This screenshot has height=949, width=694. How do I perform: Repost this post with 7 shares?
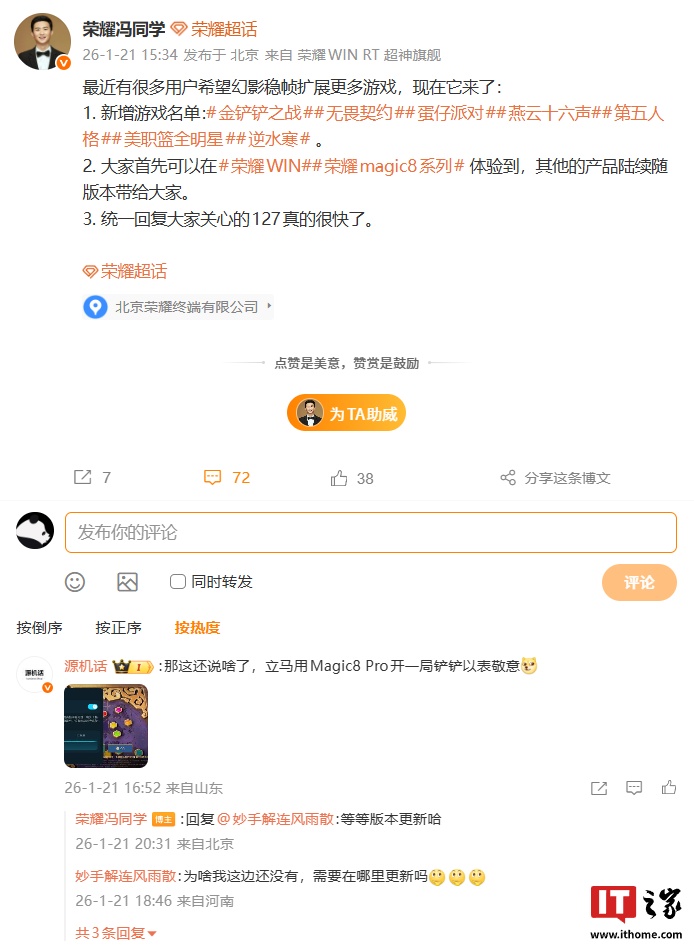point(92,478)
